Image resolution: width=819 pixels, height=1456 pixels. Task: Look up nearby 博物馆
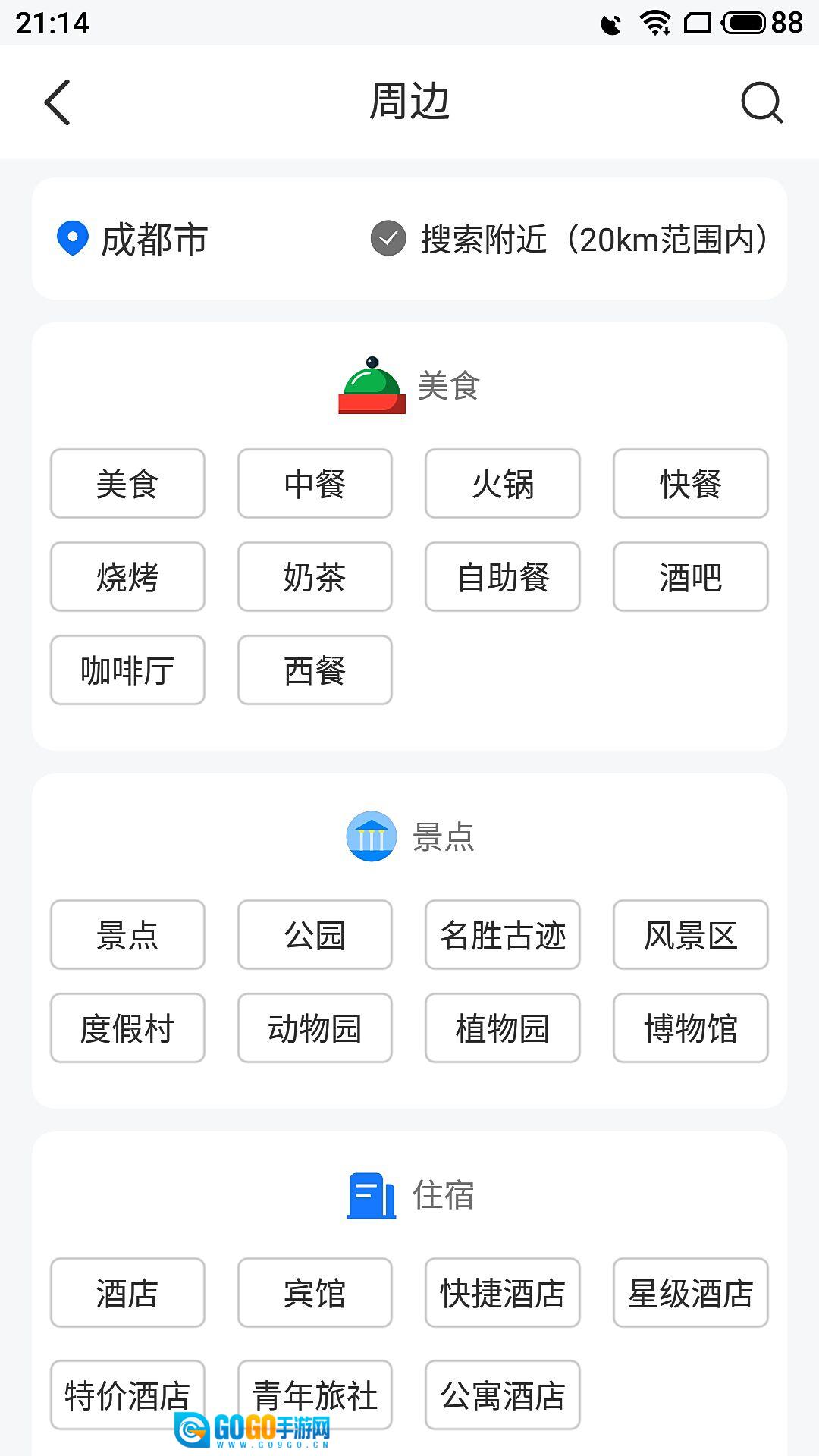pyautogui.click(x=690, y=1028)
